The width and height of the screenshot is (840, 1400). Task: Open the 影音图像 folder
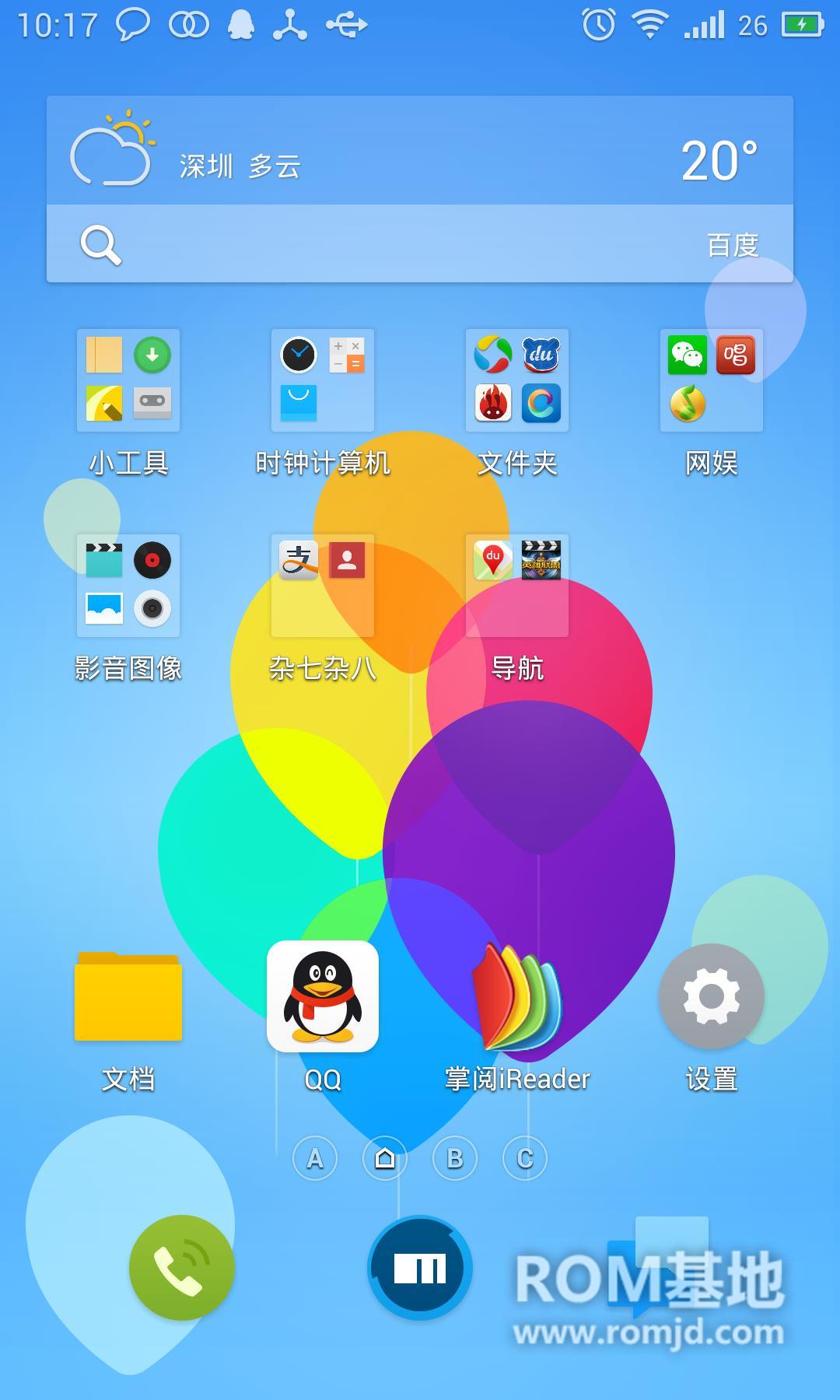pyautogui.click(x=128, y=586)
